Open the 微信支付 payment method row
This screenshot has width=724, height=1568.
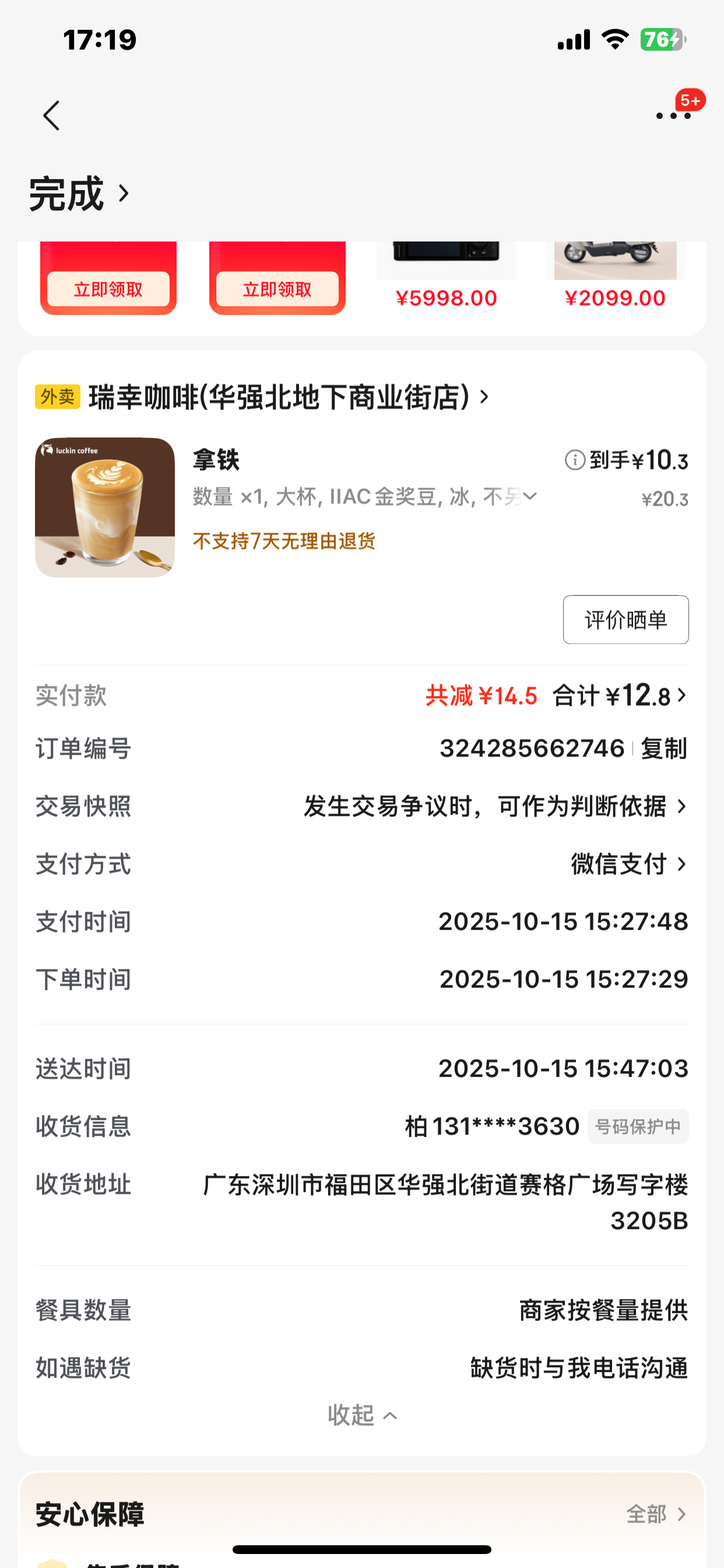click(628, 864)
